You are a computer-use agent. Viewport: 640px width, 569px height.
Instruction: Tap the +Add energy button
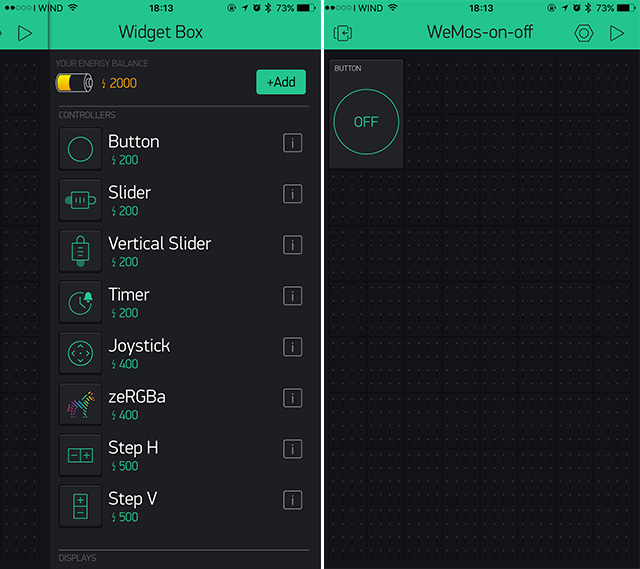281,82
